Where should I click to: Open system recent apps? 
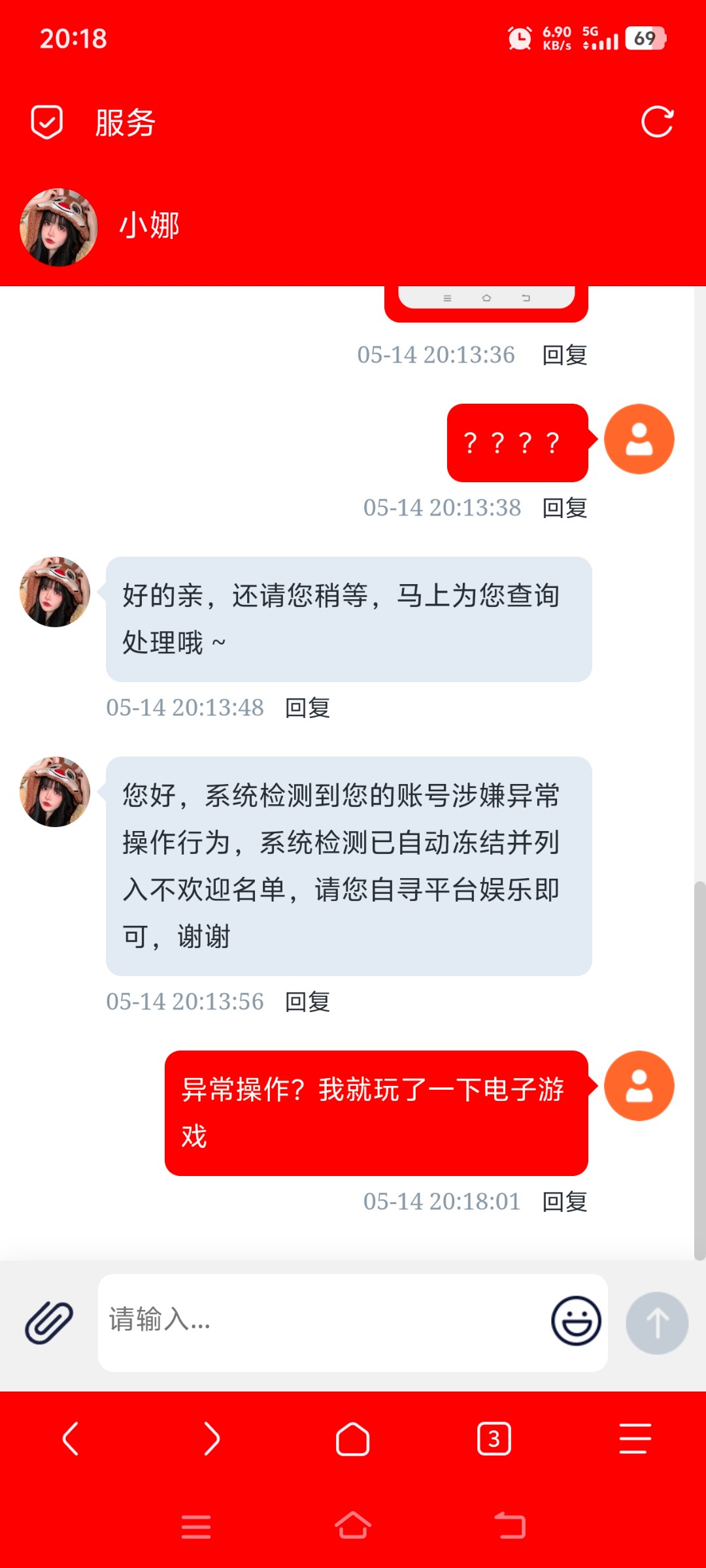coord(196,1527)
